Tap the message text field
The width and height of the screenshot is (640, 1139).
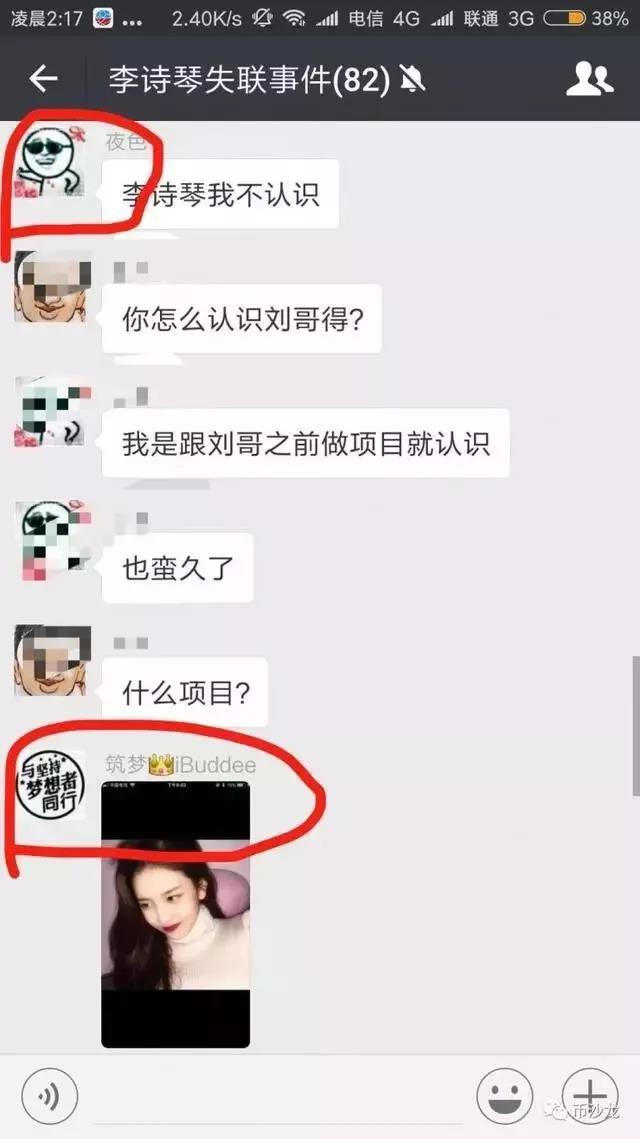tap(275, 1097)
